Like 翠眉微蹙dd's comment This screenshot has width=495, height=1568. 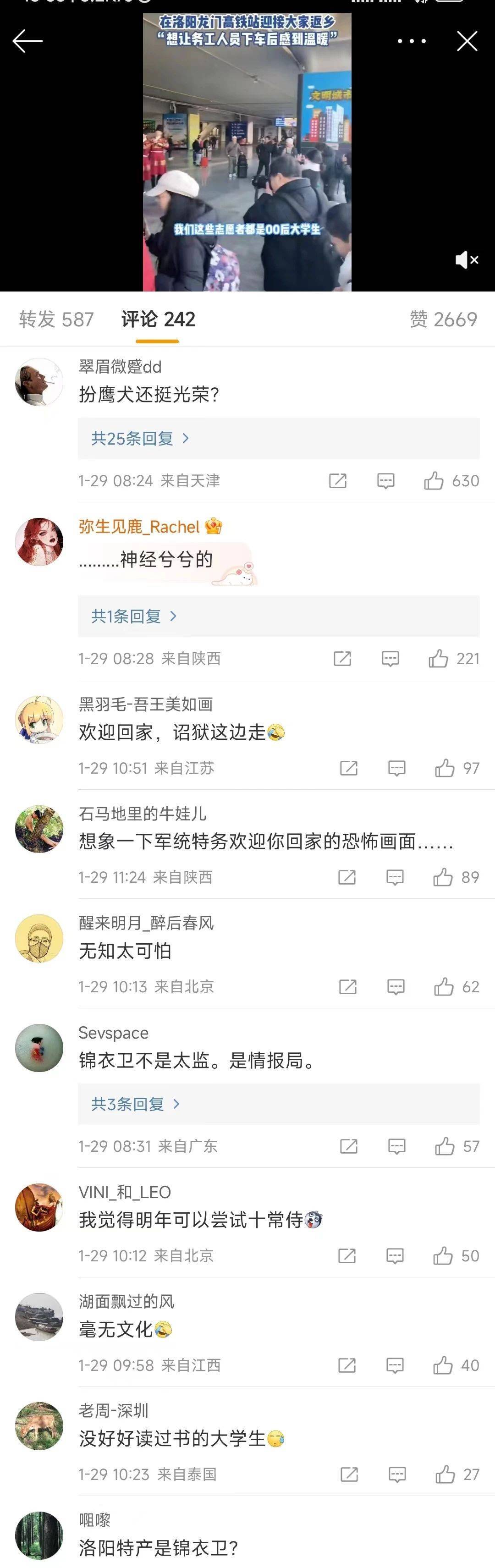[434, 481]
